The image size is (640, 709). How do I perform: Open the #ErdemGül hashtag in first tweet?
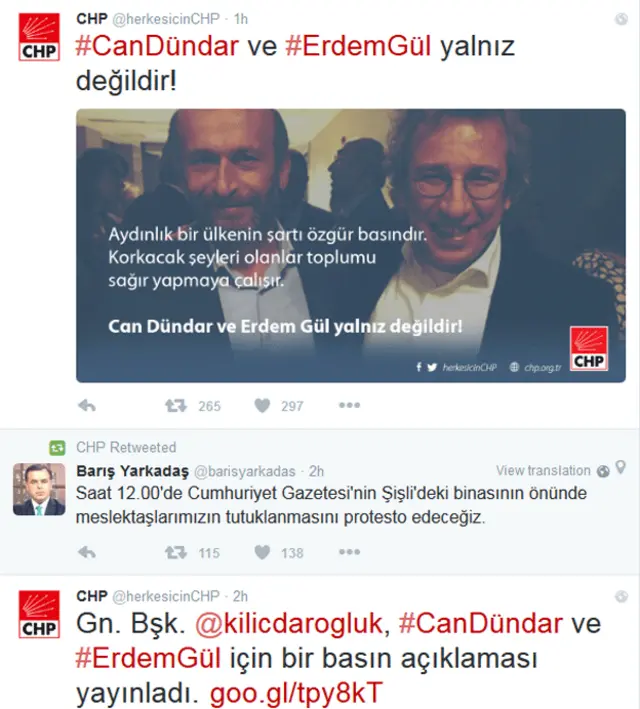click(354, 45)
